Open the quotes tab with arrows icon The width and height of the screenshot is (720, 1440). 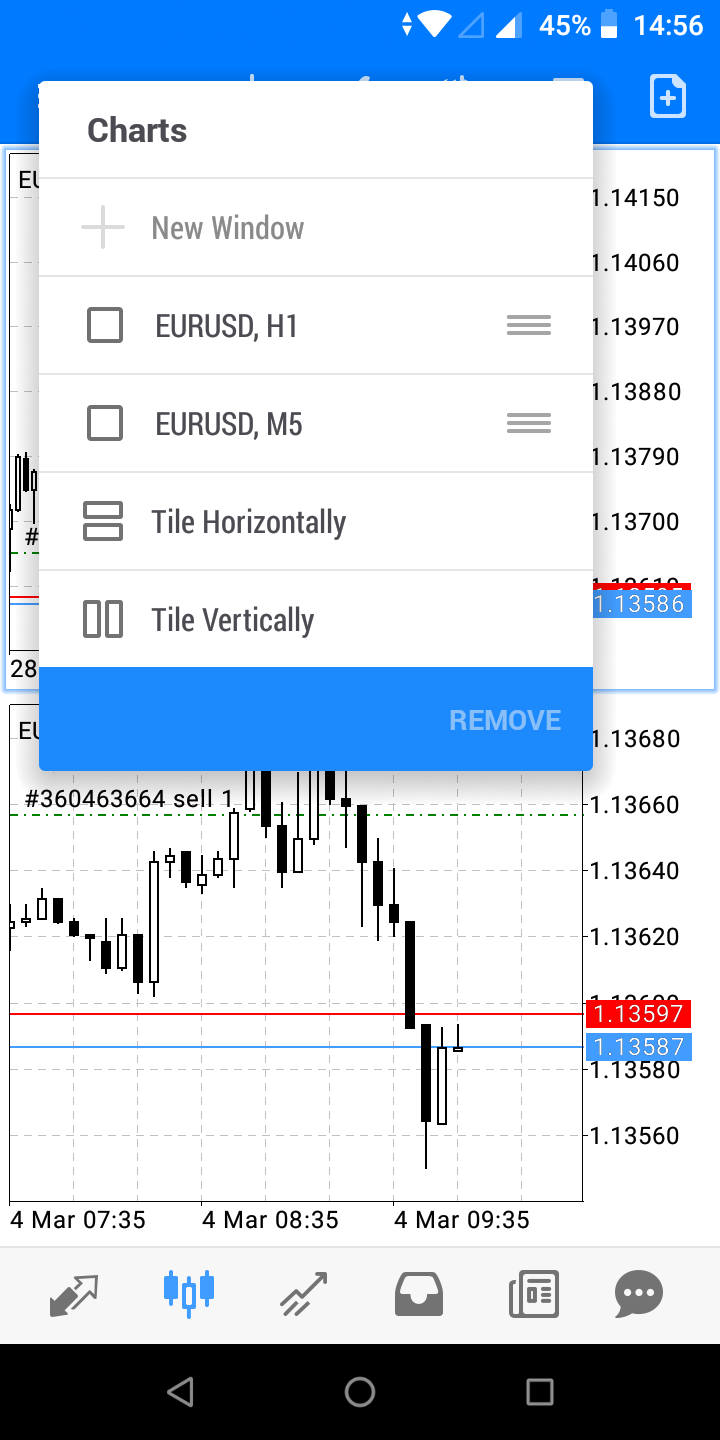coord(74,1294)
